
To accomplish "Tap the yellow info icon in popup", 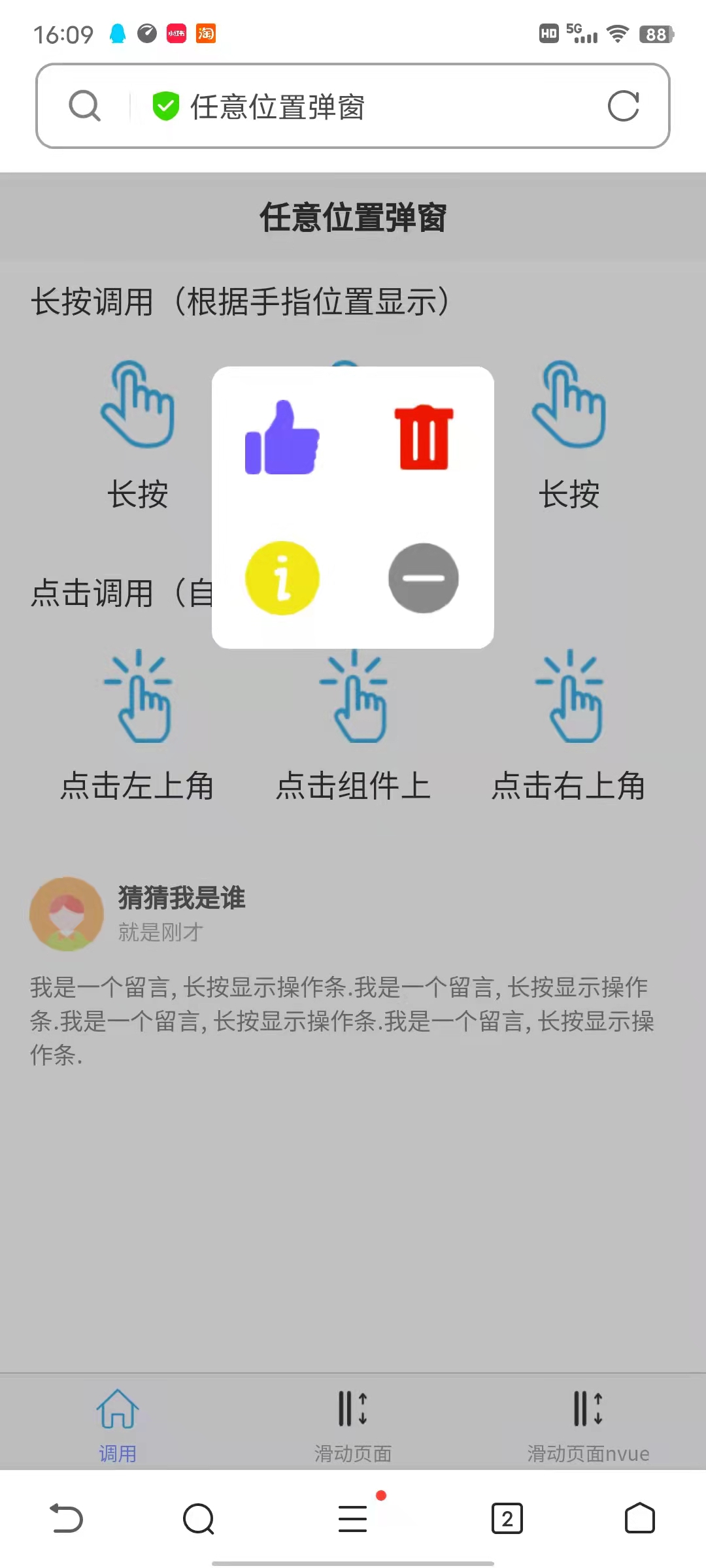I will (x=282, y=578).
